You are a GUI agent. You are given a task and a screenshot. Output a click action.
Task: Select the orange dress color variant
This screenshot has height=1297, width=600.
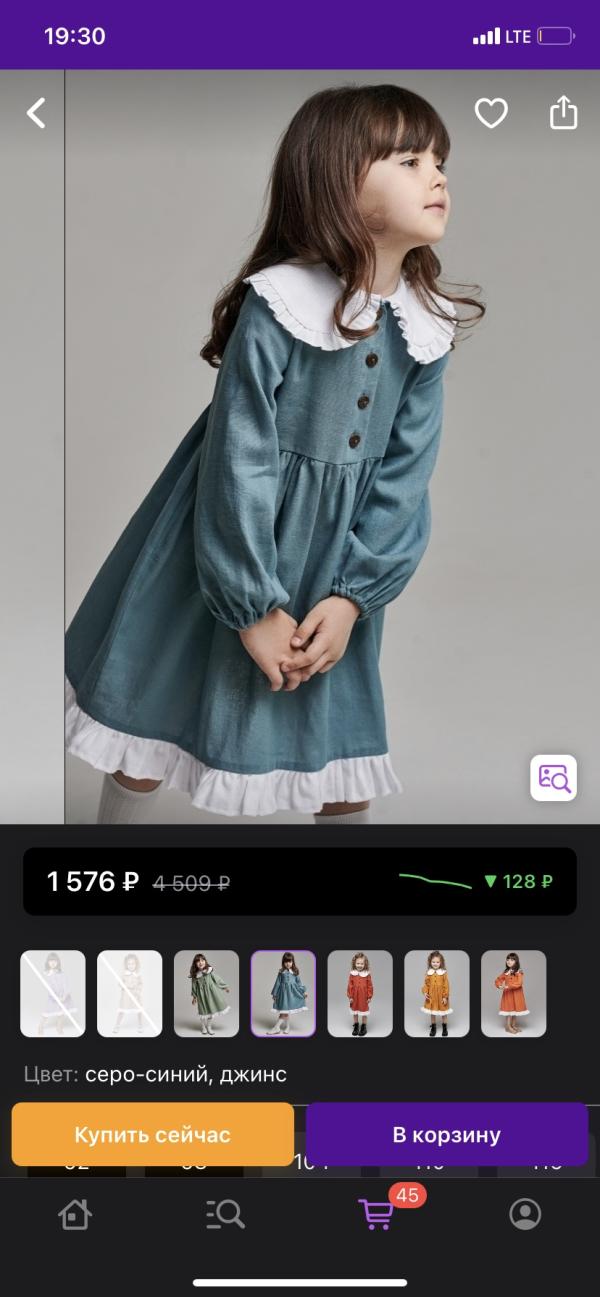[513, 993]
